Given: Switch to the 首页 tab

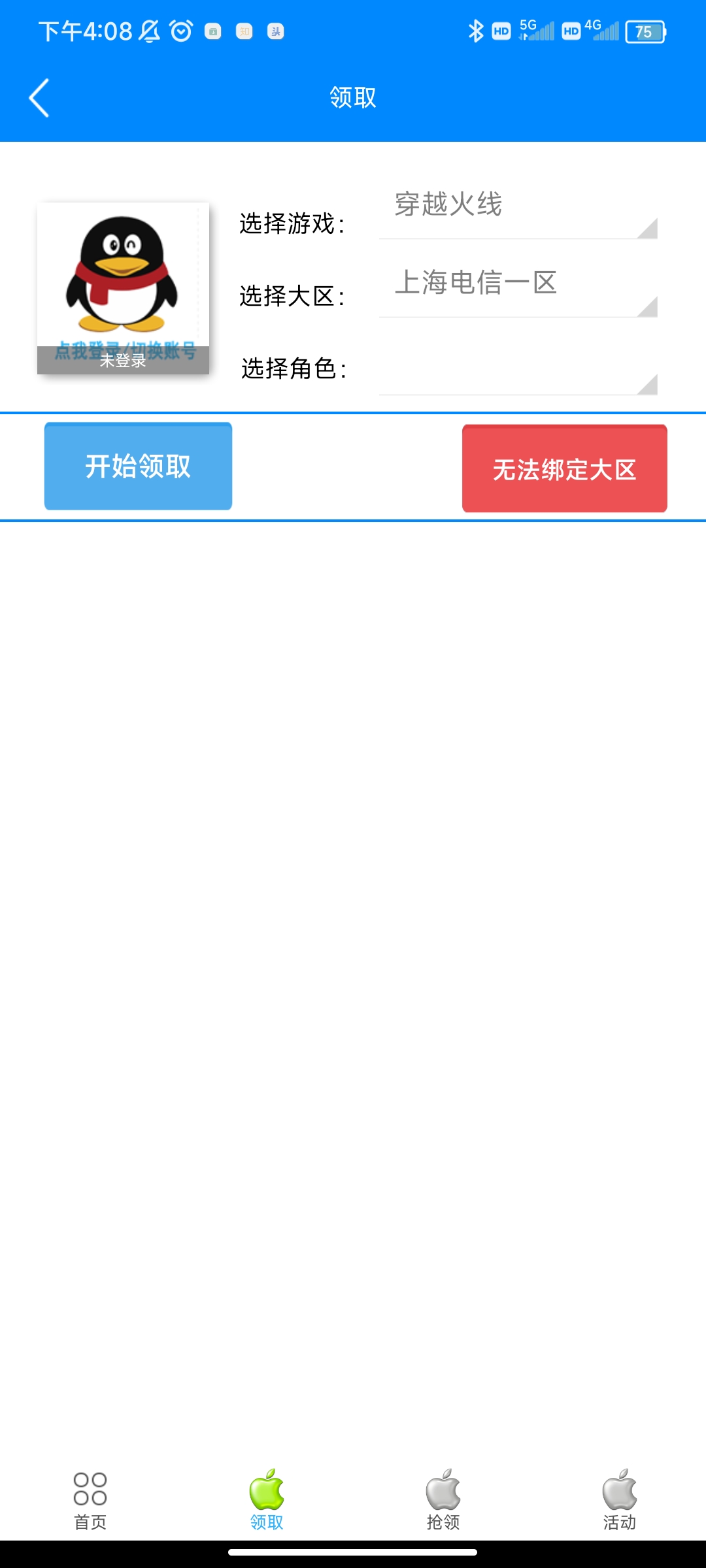Looking at the screenshot, I should pos(90,1500).
